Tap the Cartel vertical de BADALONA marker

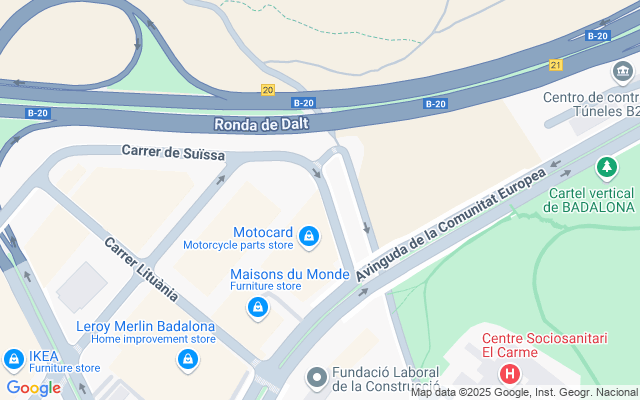[x=606, y=167]
